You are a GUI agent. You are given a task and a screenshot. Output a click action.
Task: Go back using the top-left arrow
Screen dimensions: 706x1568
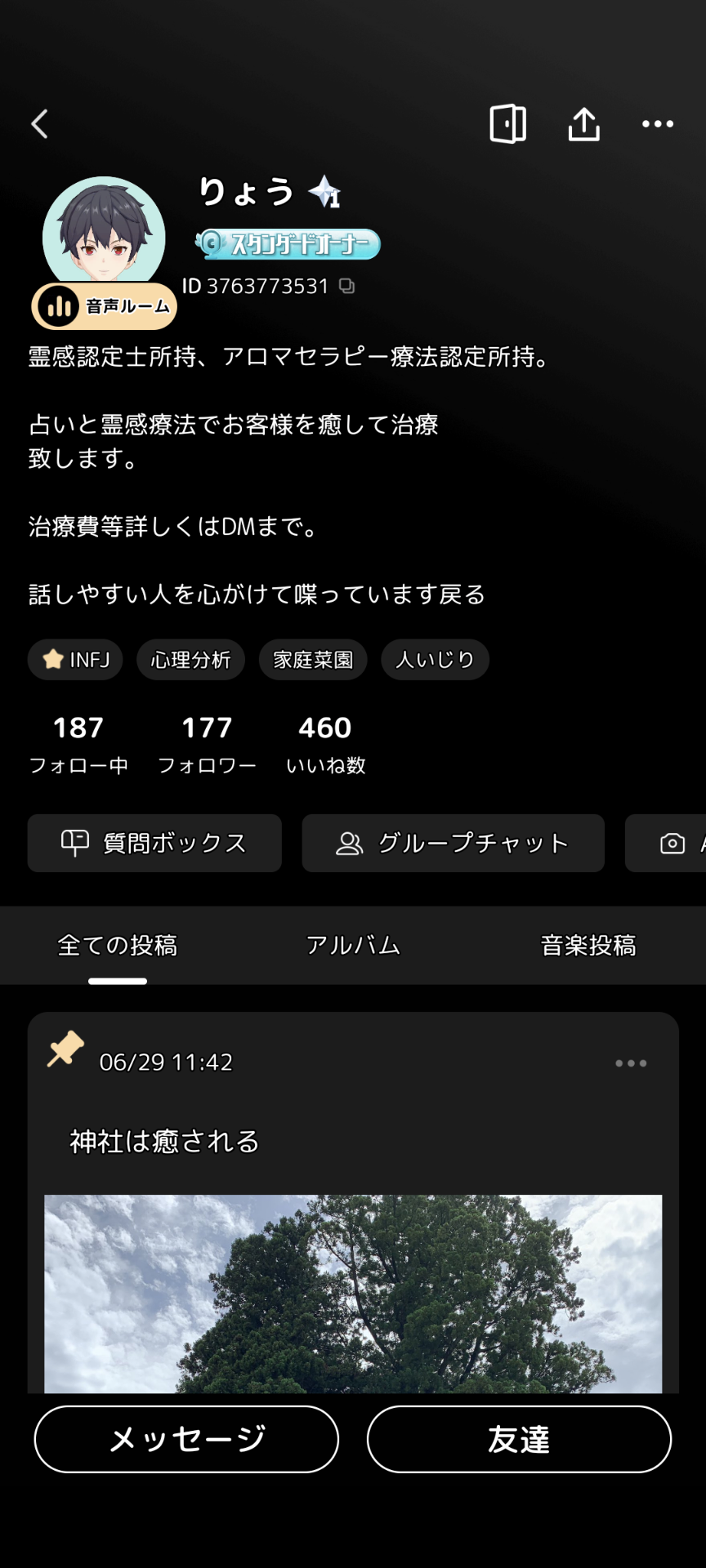(40, 124)
